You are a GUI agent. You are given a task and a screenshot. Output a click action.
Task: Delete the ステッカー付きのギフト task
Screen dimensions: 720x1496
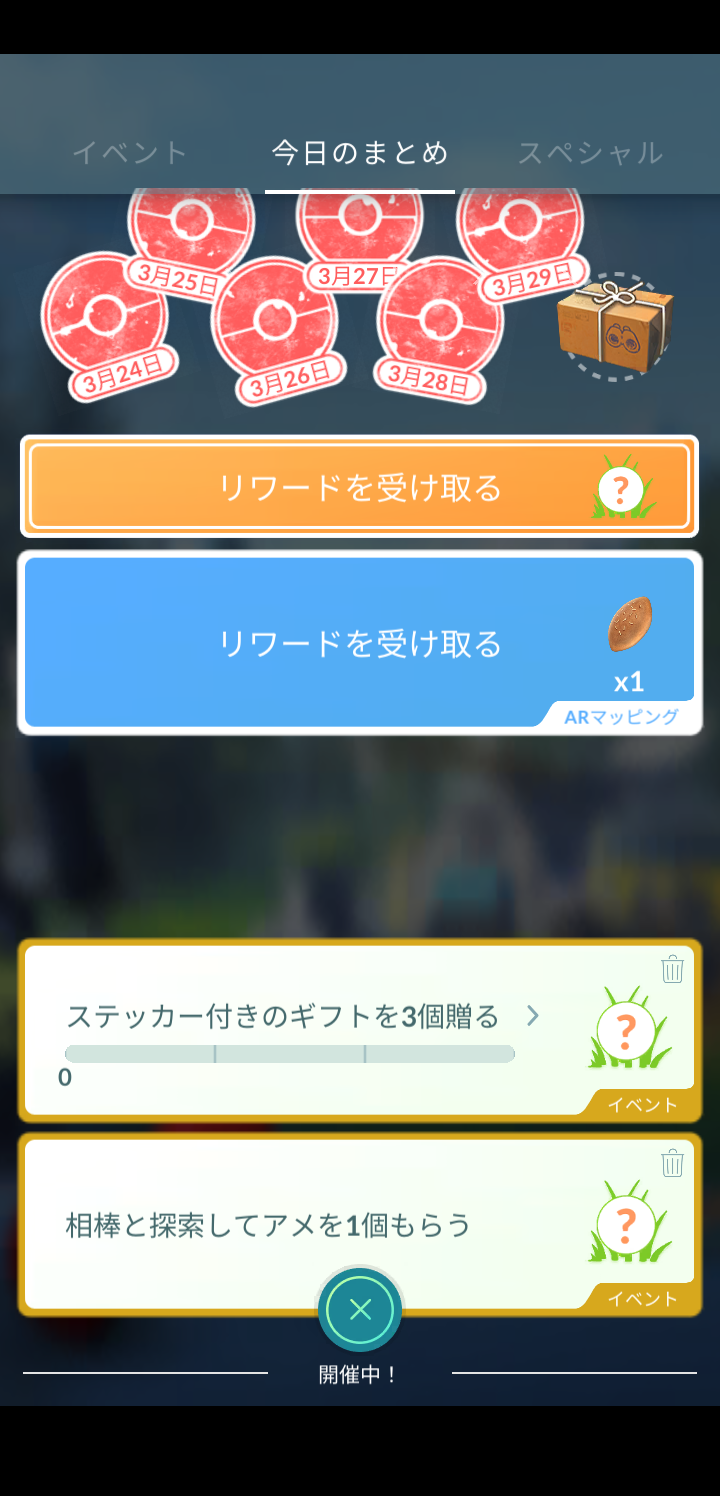point(672,969)
